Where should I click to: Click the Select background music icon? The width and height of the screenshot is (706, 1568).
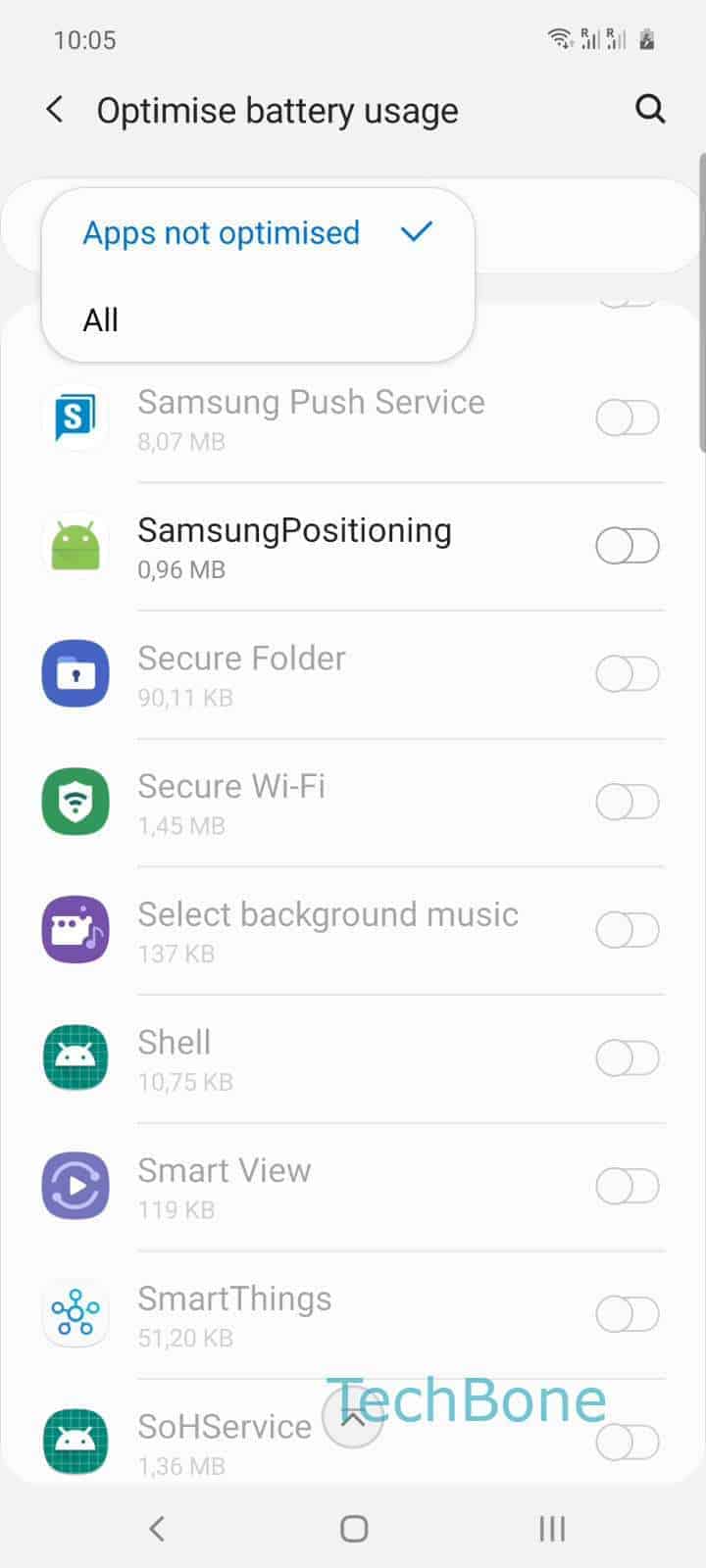(76, 929)
